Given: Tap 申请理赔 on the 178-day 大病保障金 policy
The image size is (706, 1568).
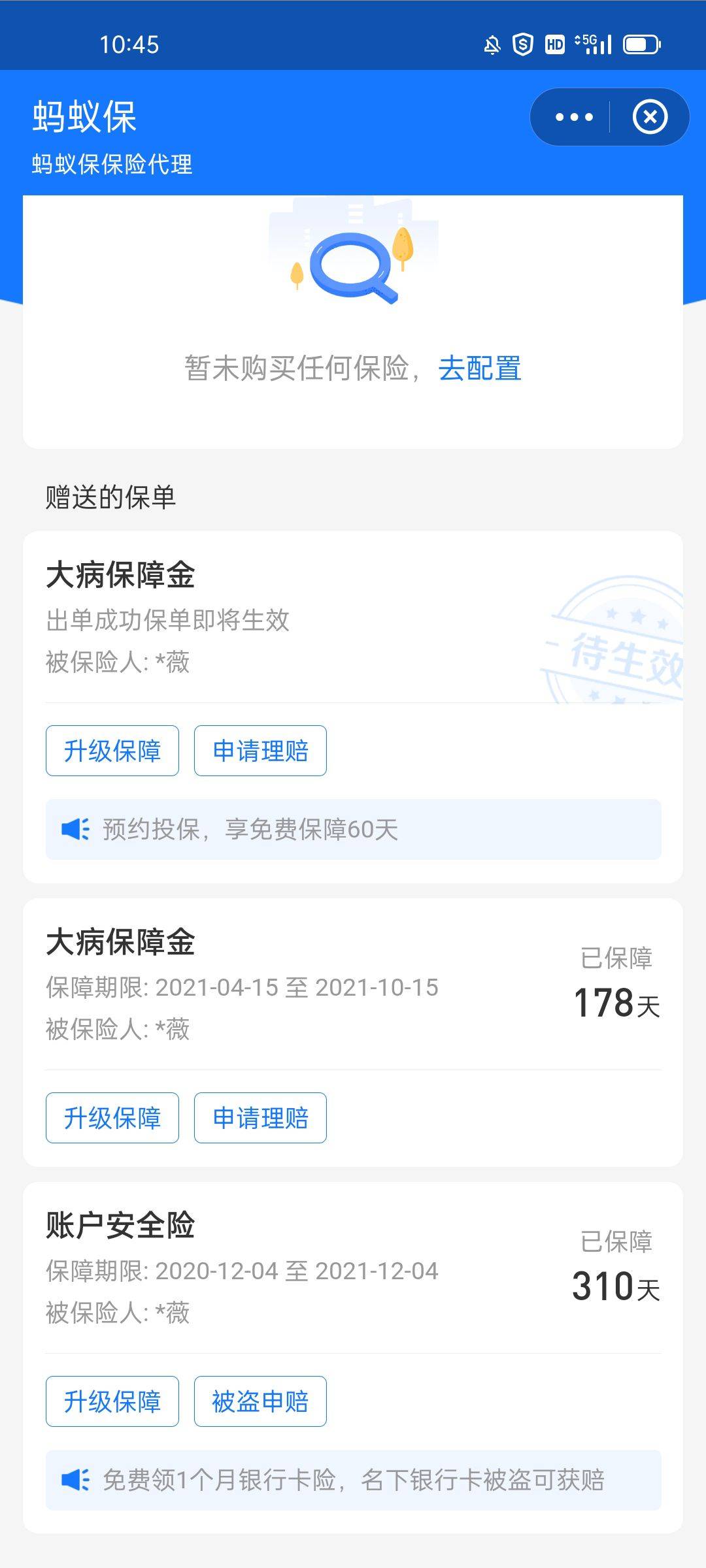Looking at the screenshot, I should [260, 1118].
